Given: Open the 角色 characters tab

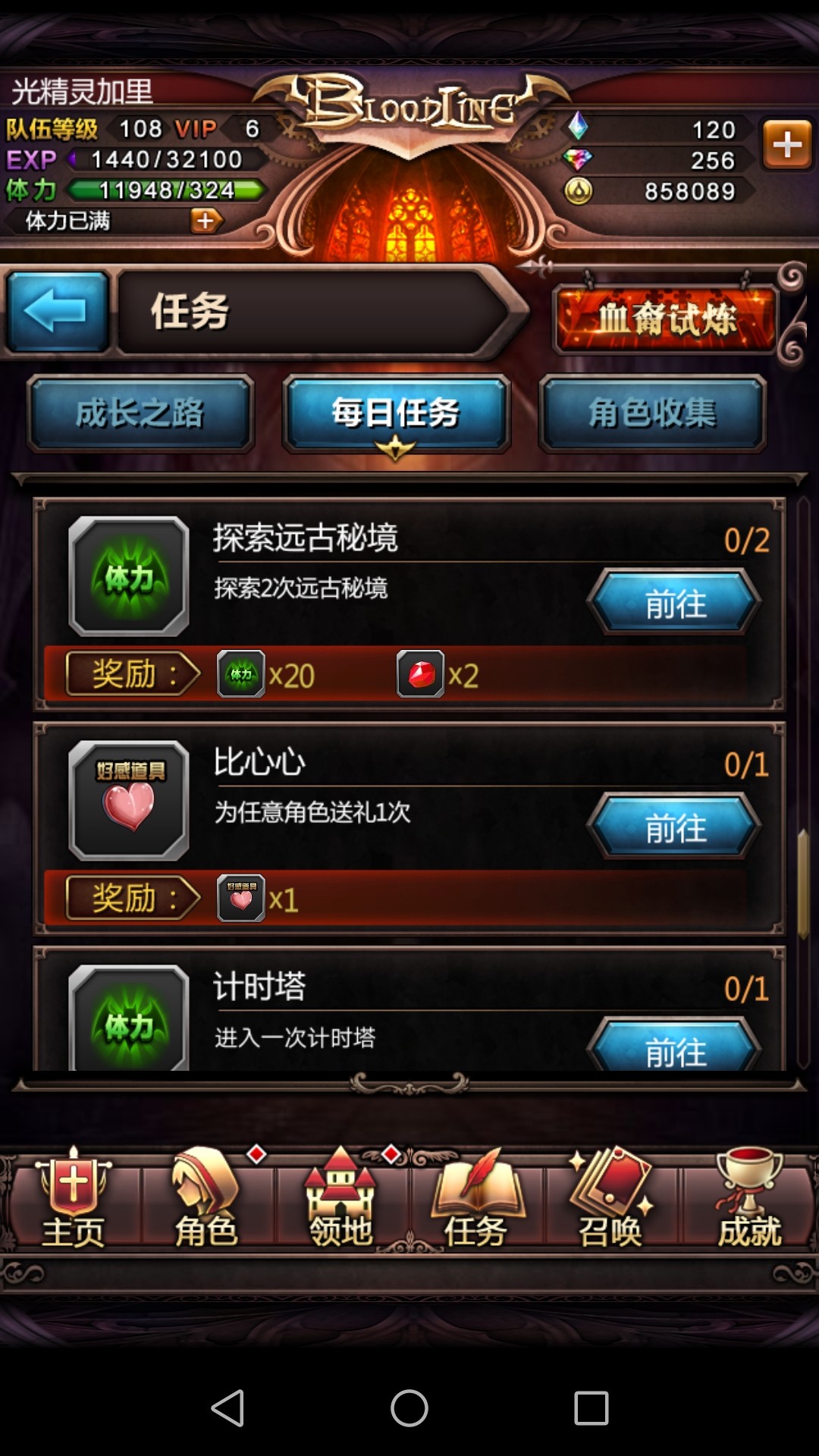Looking at the screenshot, I should (x=206, y=1200).
